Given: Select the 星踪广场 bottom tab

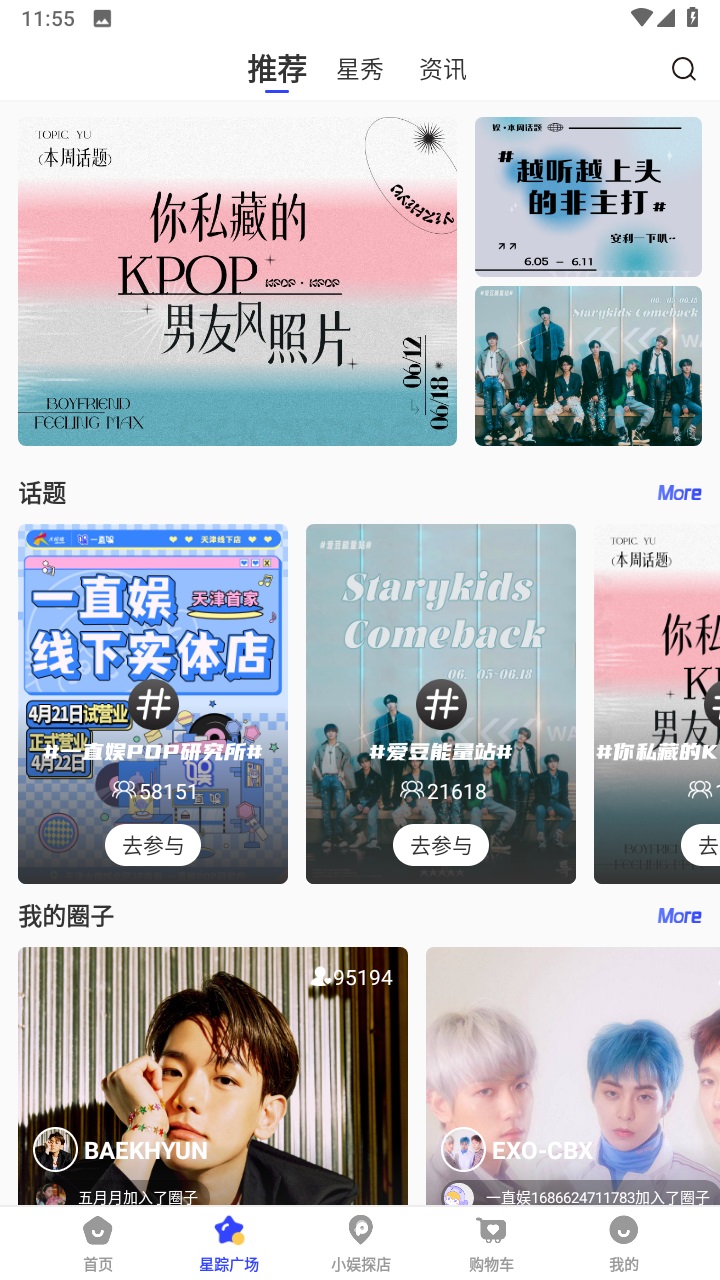Looking at the screenshot, I should pos(229,1243).
